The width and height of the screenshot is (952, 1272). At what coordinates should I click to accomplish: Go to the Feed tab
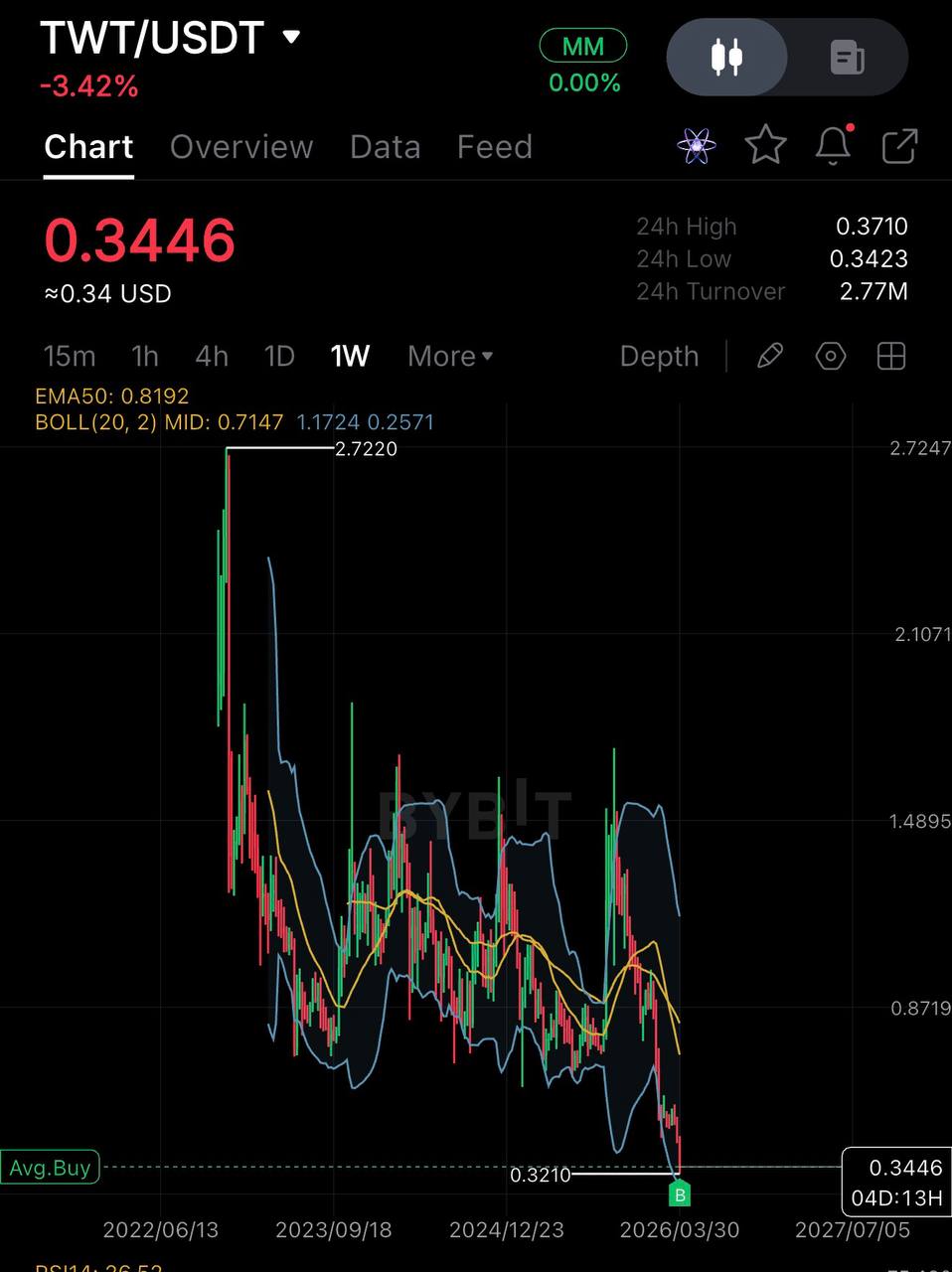(x=494, y=147)
